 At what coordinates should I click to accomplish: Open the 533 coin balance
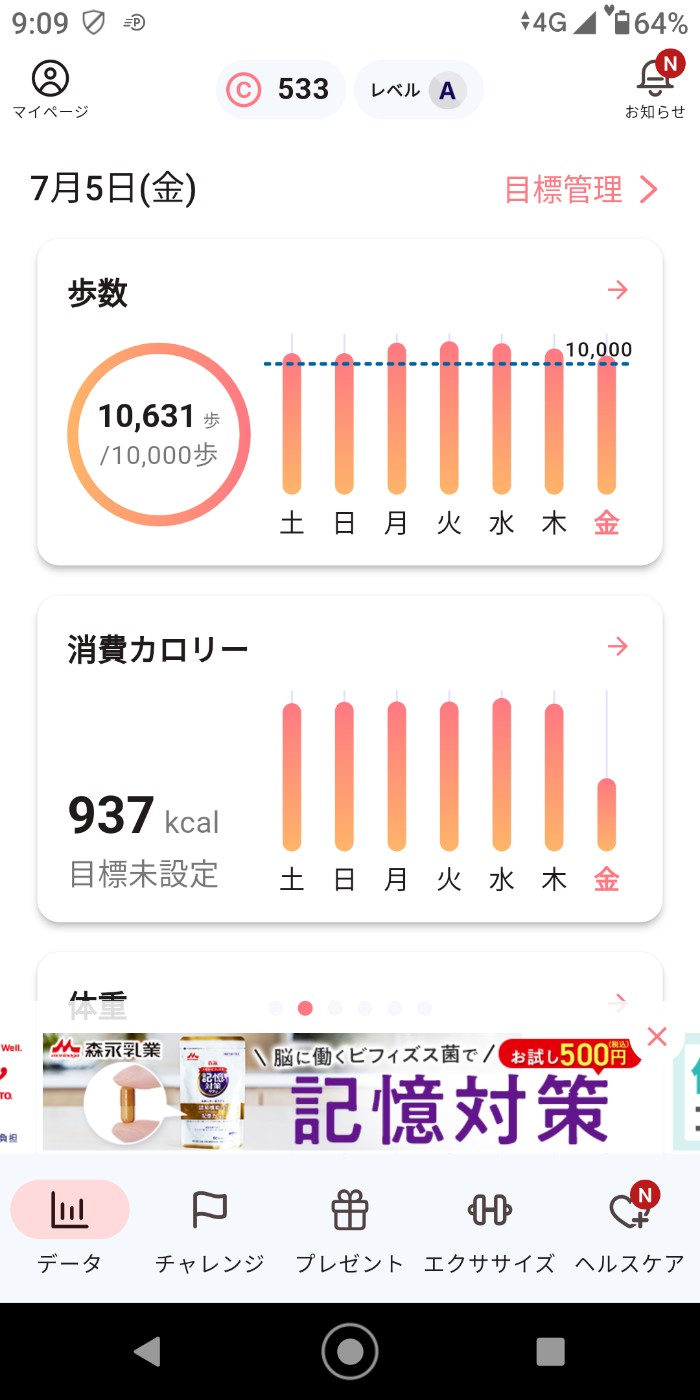[280, 90]
